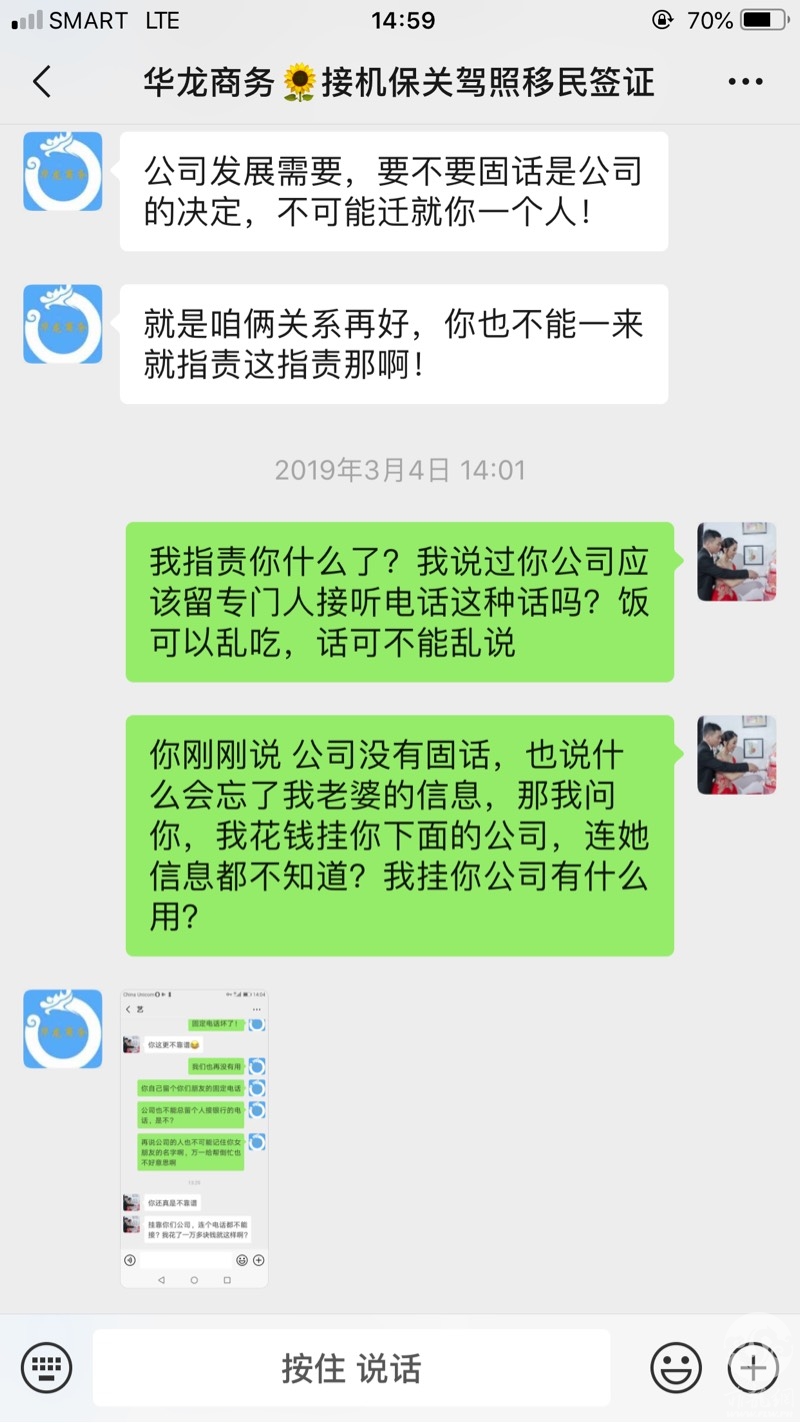Open the three-dot chat info menu
Screen dimensions: 800x1423
[x=745, y=82]
